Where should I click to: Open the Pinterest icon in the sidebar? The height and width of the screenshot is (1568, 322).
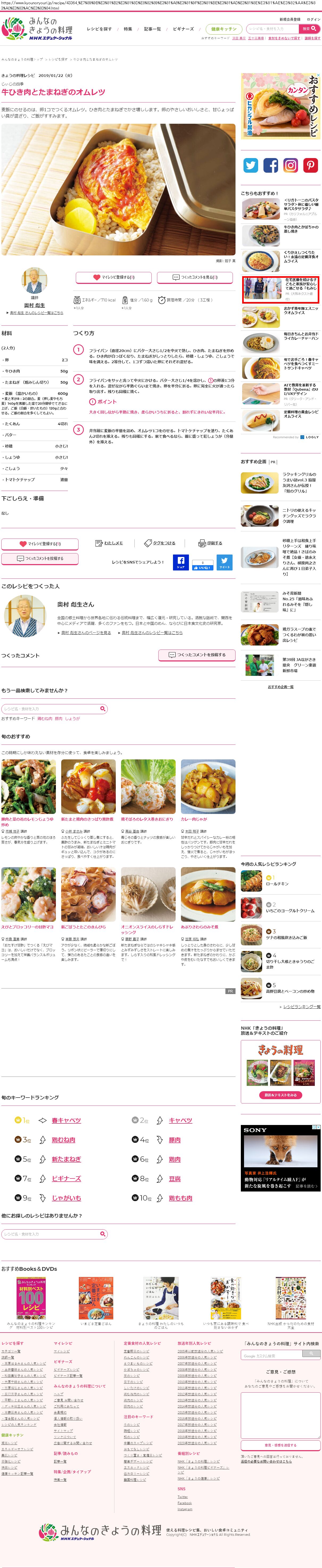click(x=311, y=165)
